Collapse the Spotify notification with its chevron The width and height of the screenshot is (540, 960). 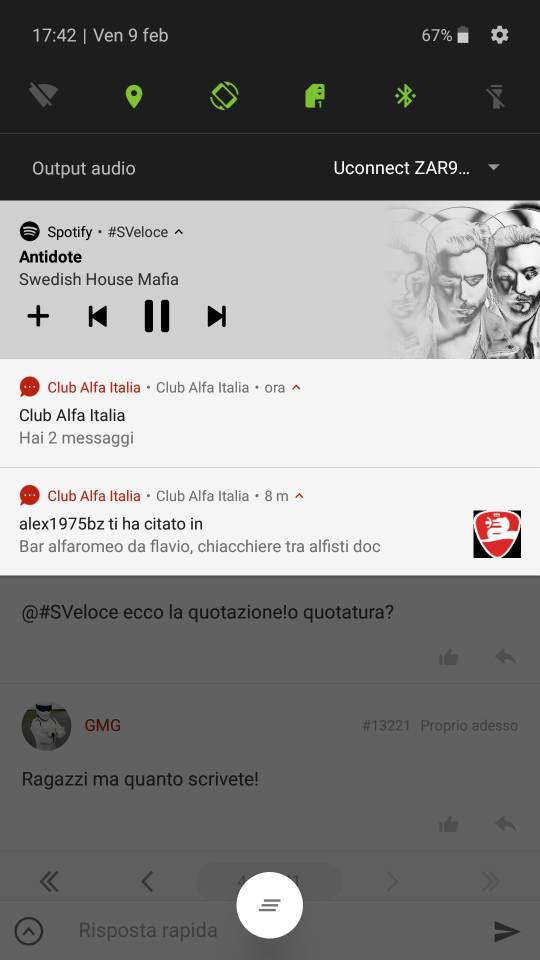pos(179,232)
